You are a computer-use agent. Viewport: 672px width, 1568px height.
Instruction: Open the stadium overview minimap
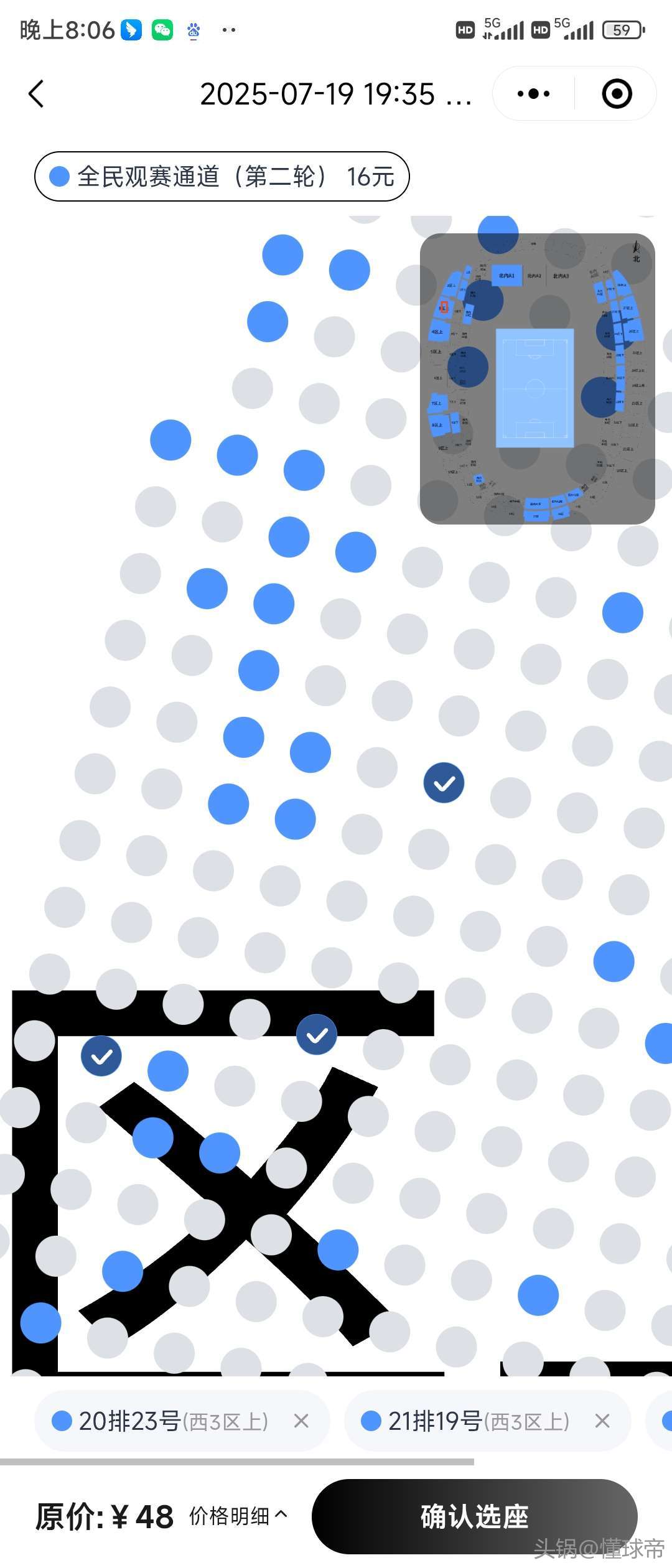pyautogui.click(x=537, y=378)
